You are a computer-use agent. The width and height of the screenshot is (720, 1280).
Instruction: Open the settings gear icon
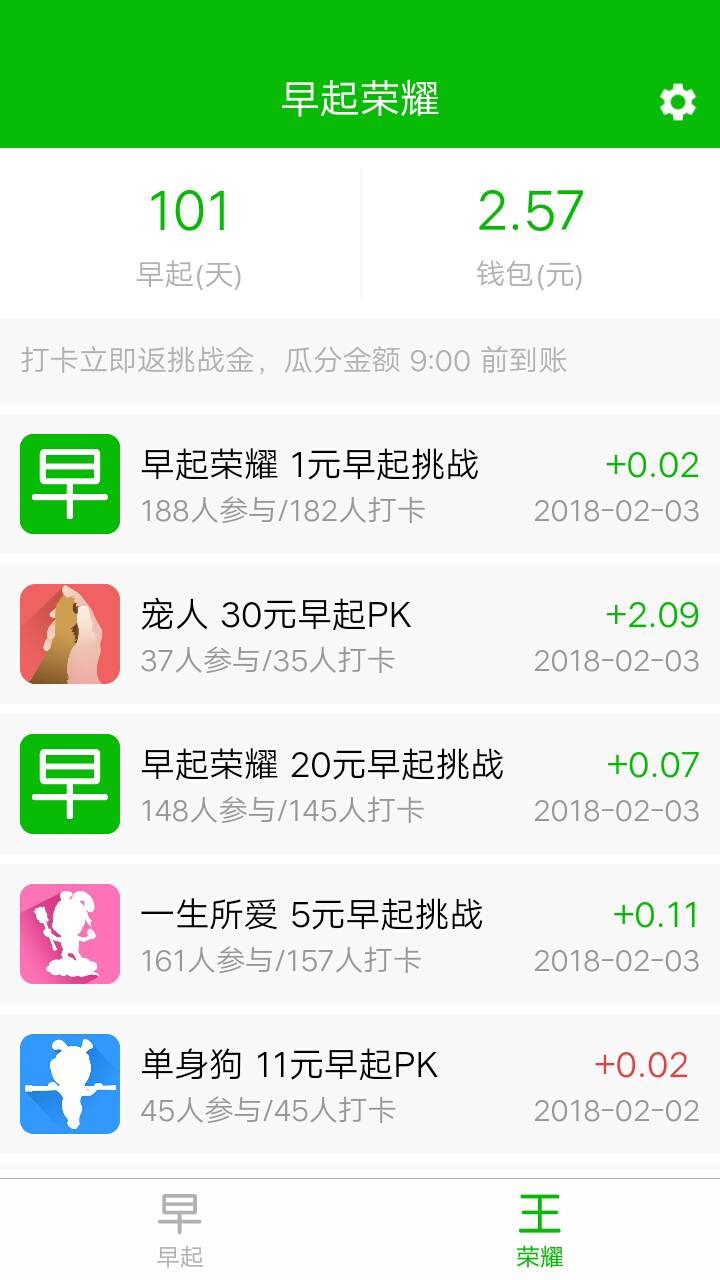(677, 101)
